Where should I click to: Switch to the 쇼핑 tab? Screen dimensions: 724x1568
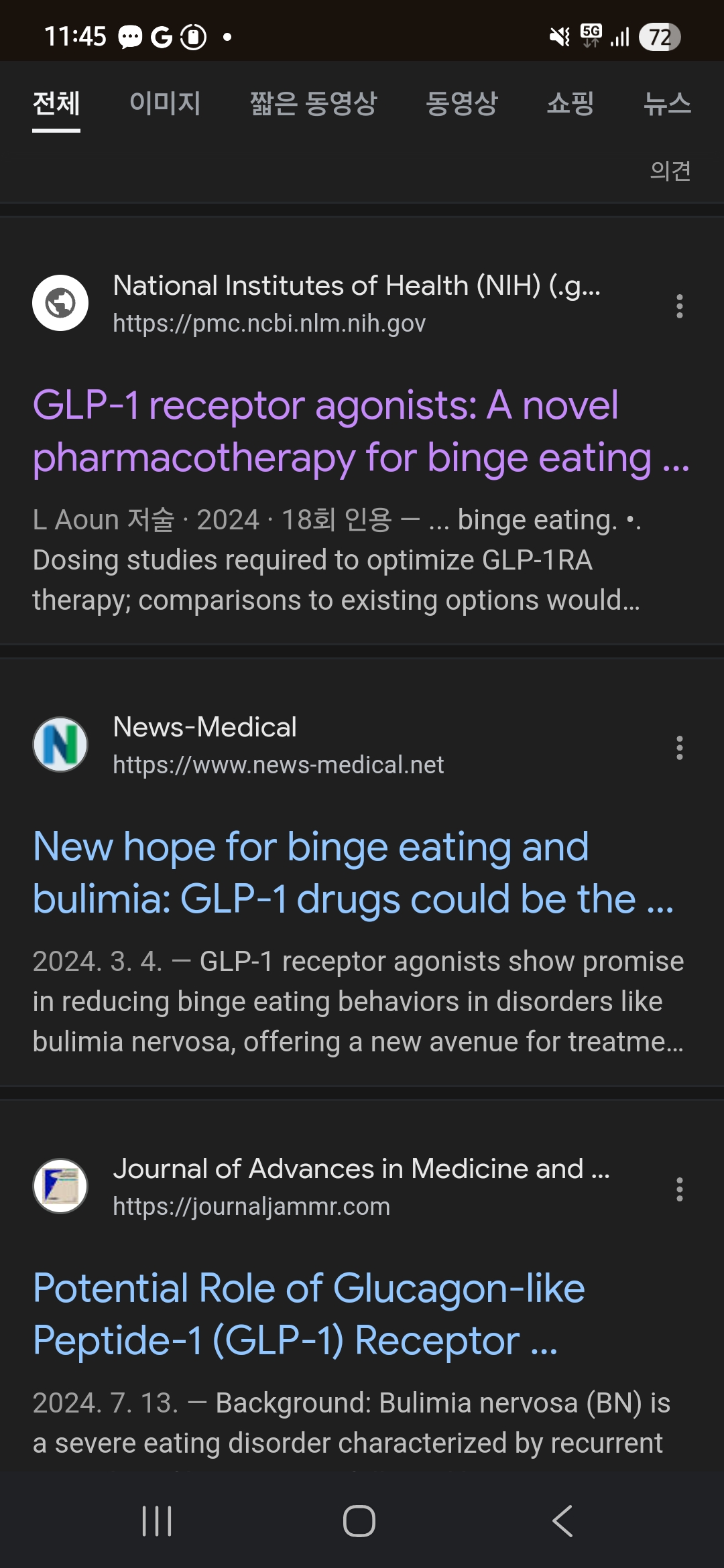[570, 103]
